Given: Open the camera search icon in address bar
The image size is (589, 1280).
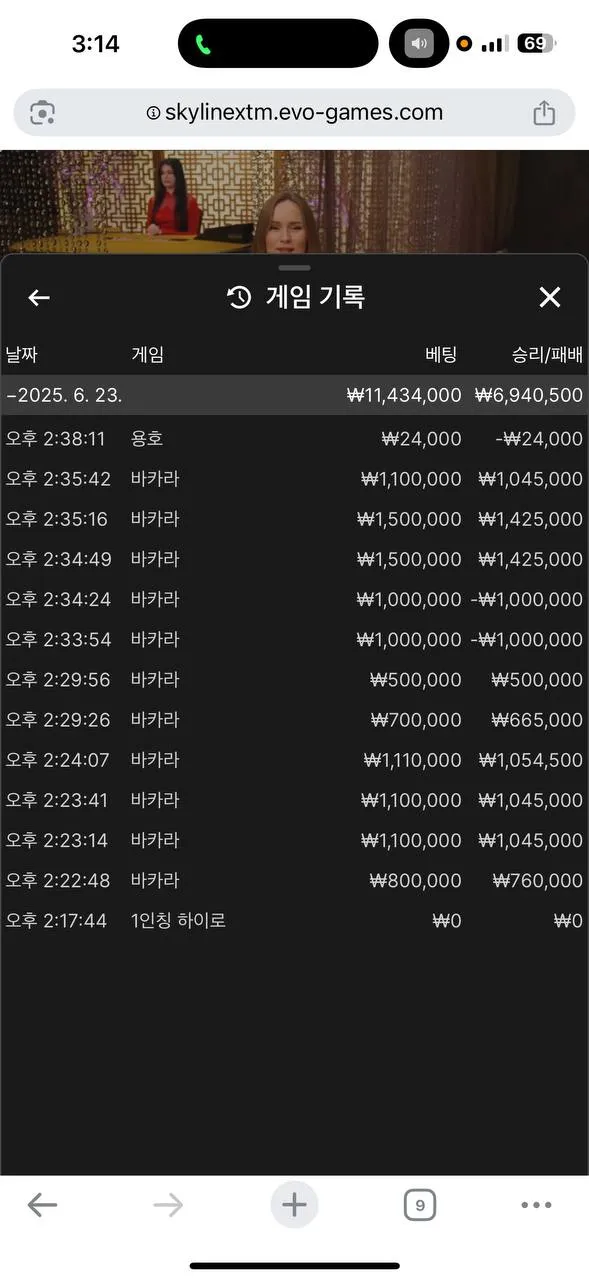Looking at the screenshot, I should pyautogui.click(x=42, y=112).
